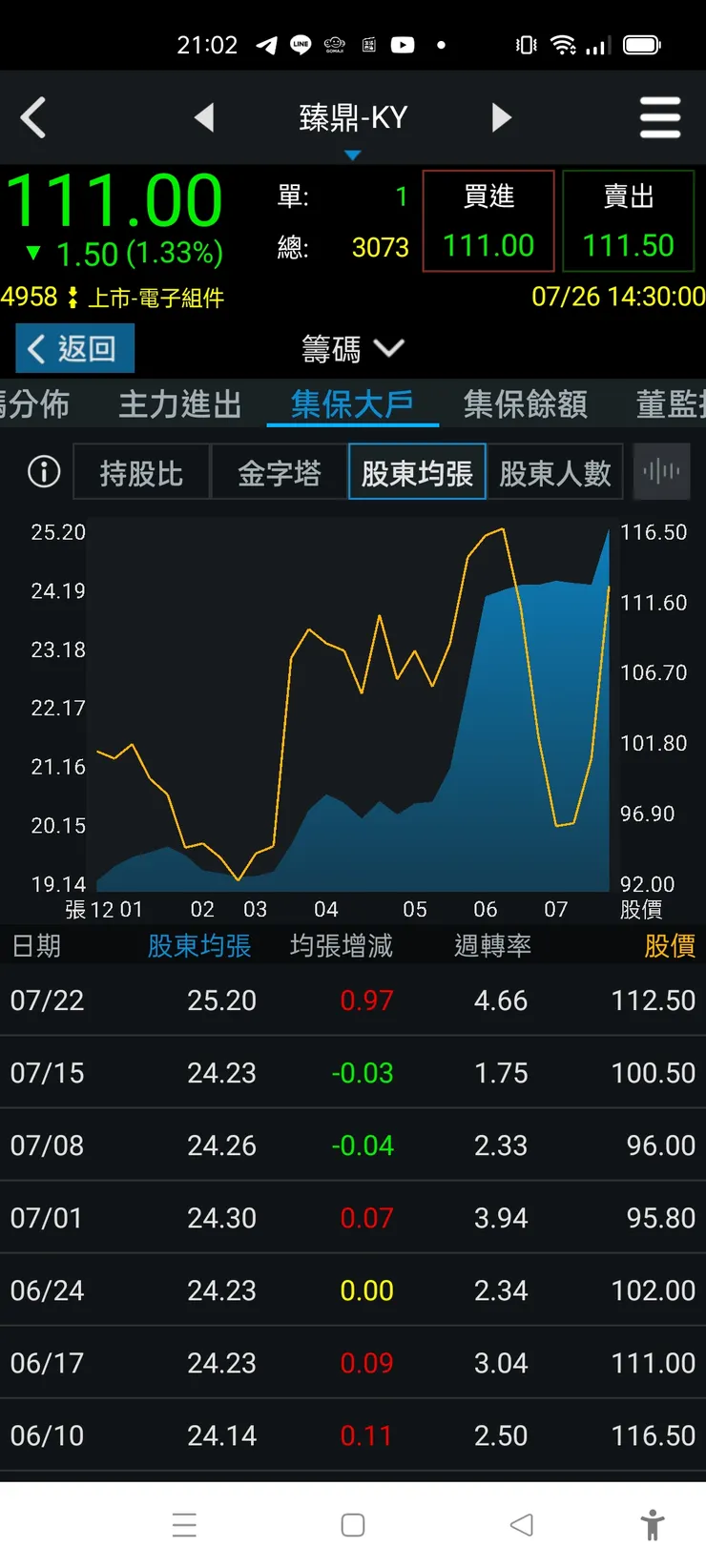Select the 07/22 row in the data table
This screenshot has width=706, height=1568.
pos(353,1000)
